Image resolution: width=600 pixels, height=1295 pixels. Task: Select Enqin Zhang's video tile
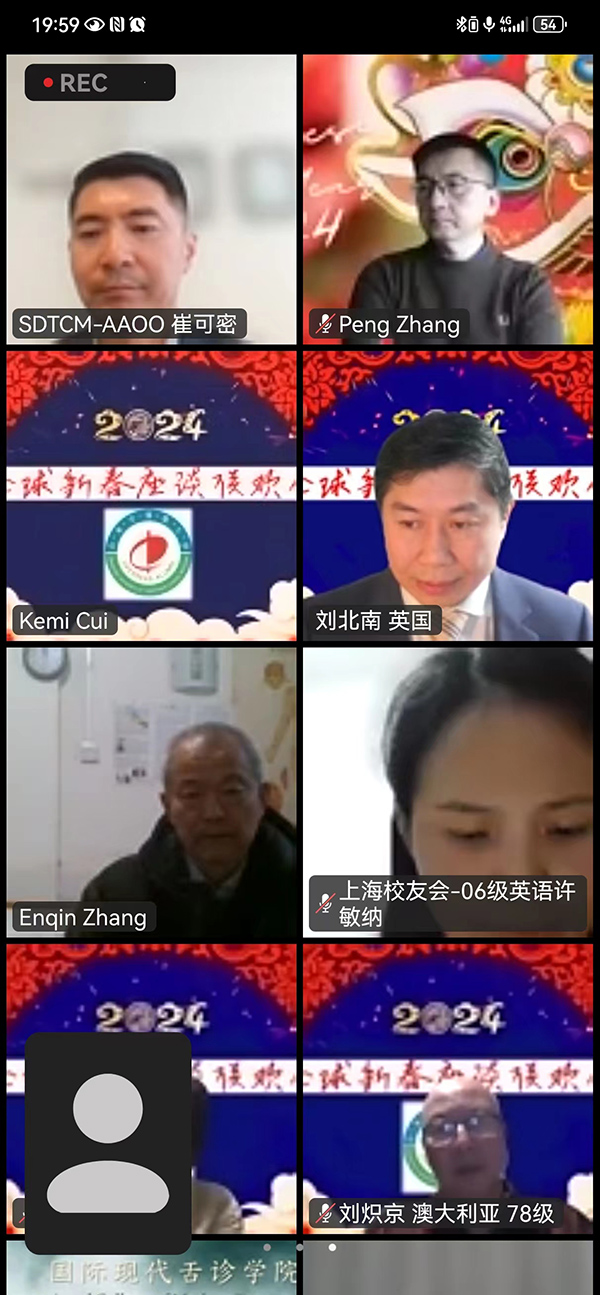151,790
